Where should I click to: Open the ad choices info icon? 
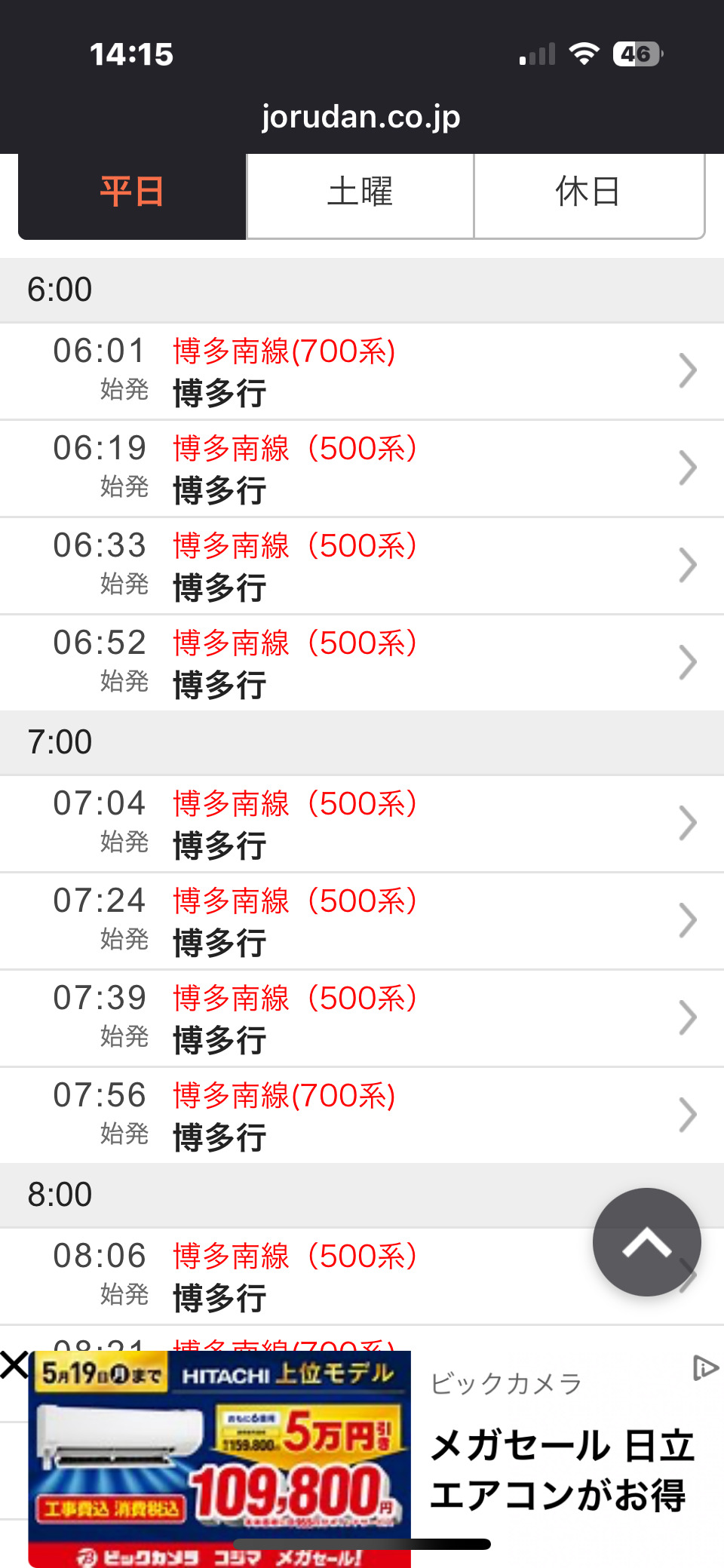[x=704, y=1367]
